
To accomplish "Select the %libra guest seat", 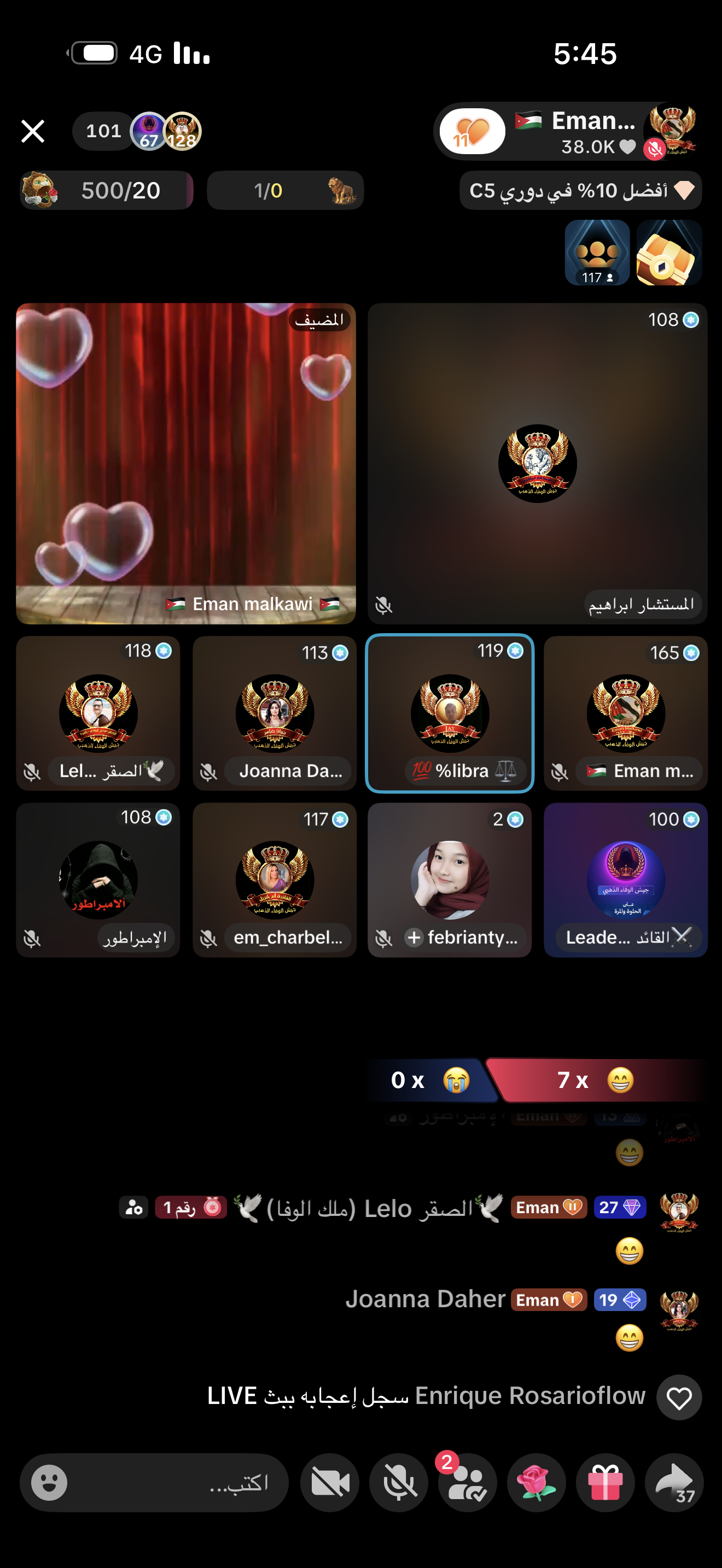I will (449, 713).
